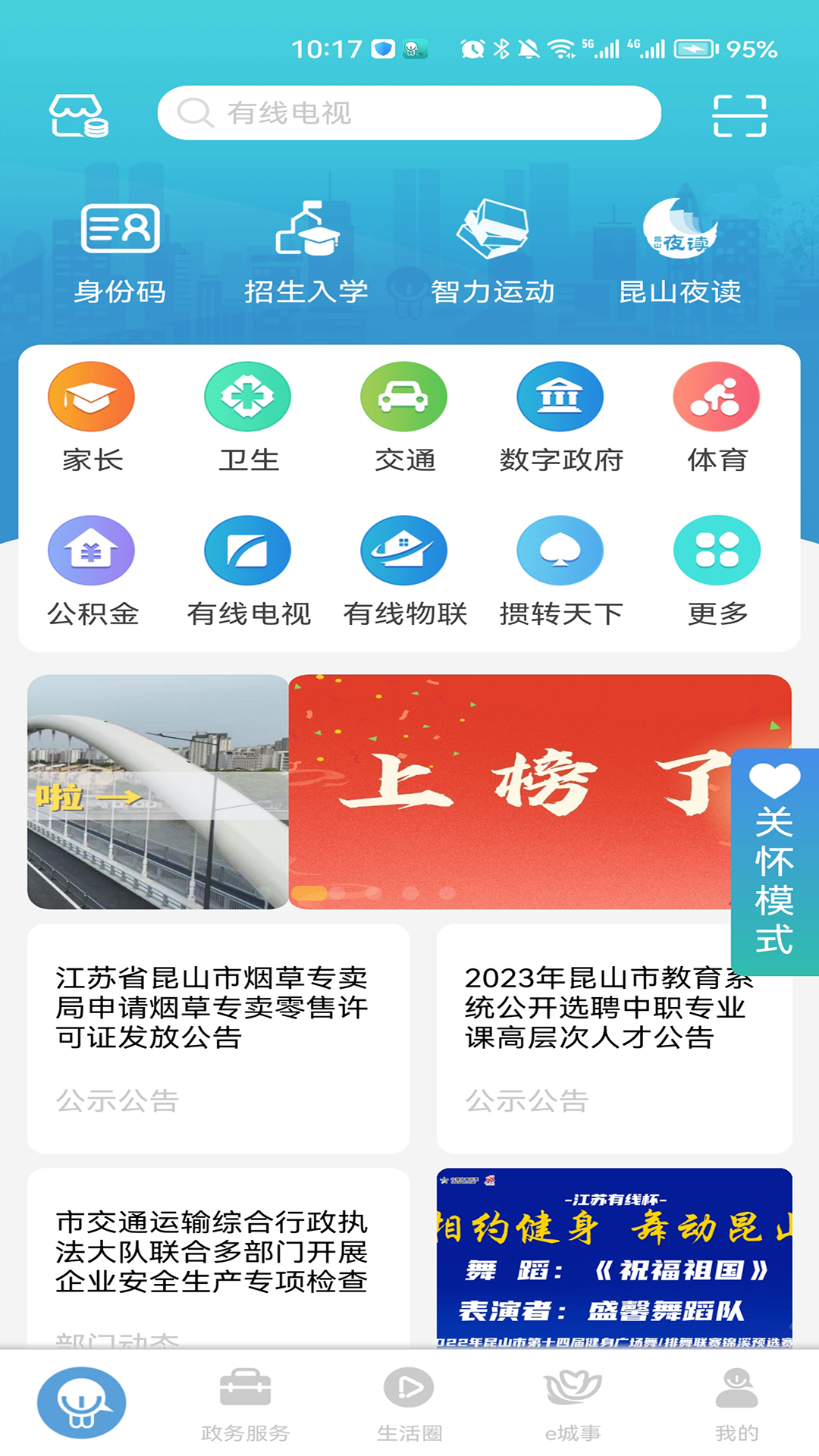Open the store icon in the top bar
Viewport: 819px width, 1456px height.
click(79, 115)
